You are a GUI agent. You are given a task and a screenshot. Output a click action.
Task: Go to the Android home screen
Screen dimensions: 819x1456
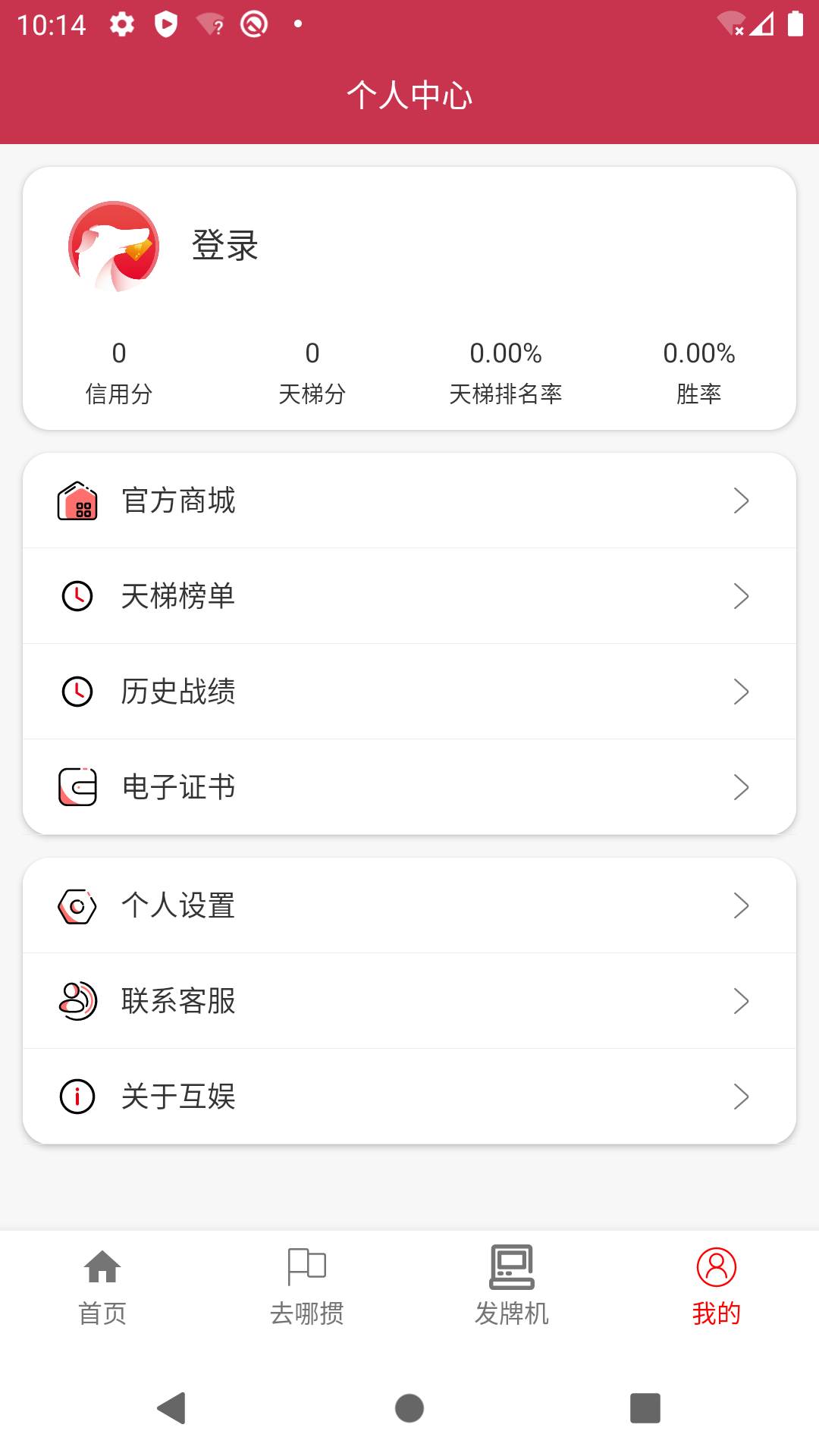pyautogui.click(x=409, y=1408)
